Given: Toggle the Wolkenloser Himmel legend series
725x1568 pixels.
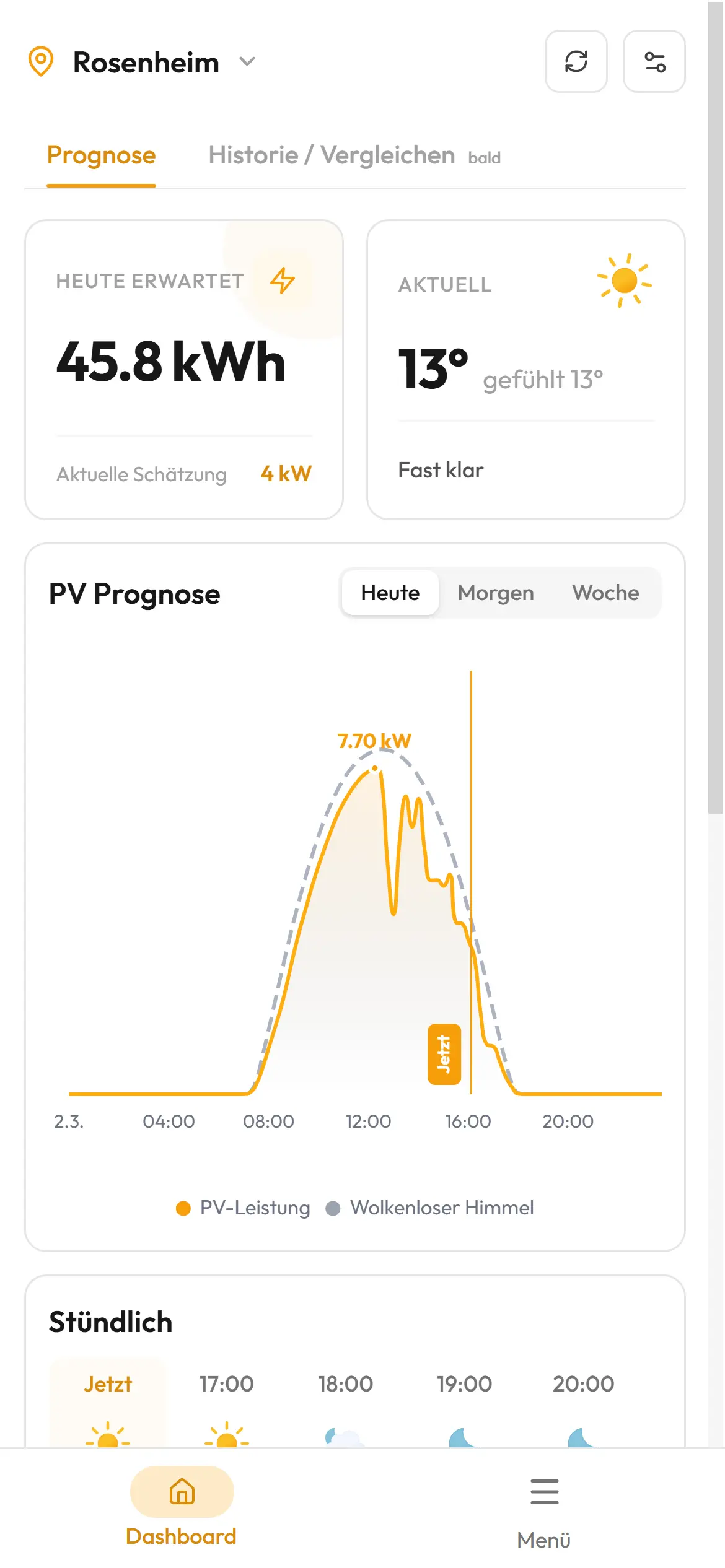Looking at the screenshot, I should [430, 1208].
